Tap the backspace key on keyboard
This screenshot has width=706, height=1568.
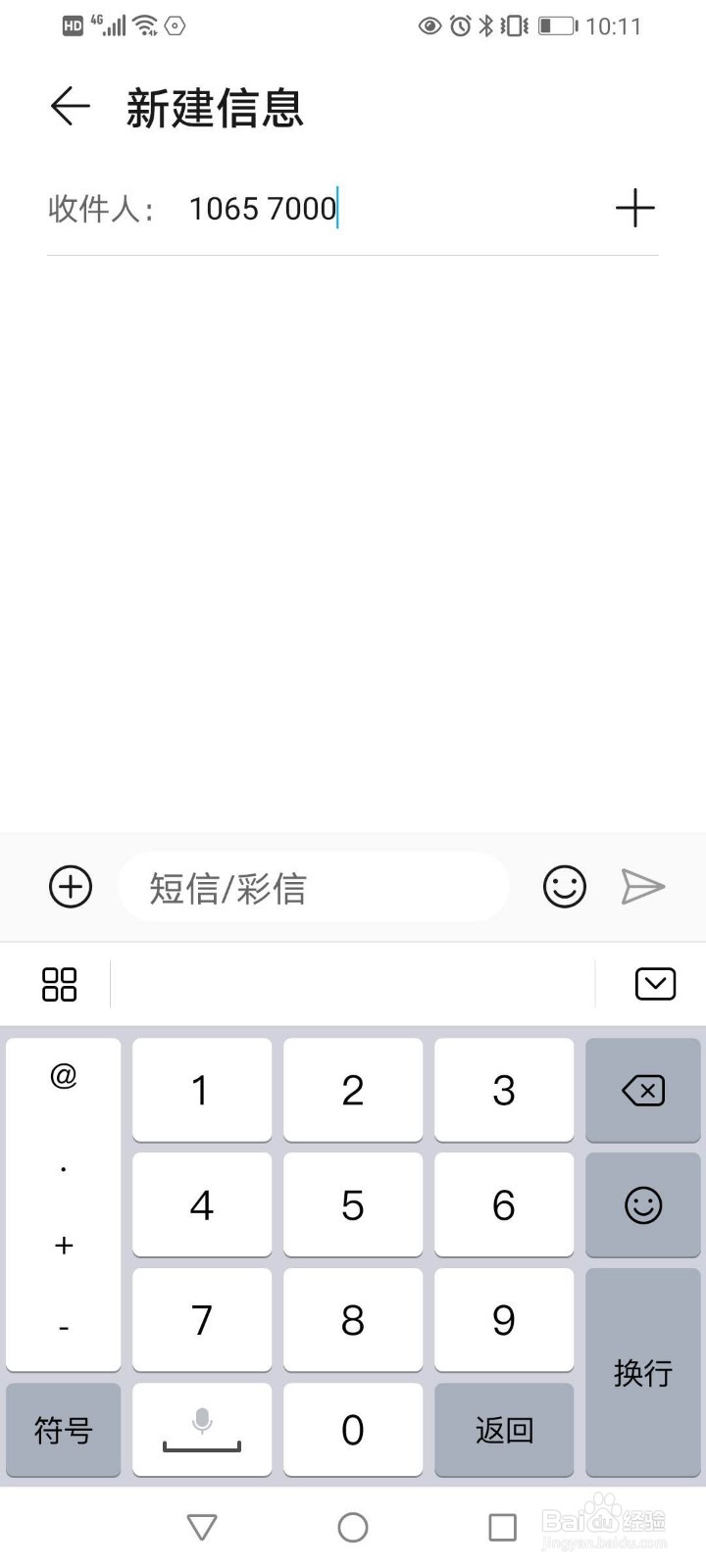coord(642,1090)
